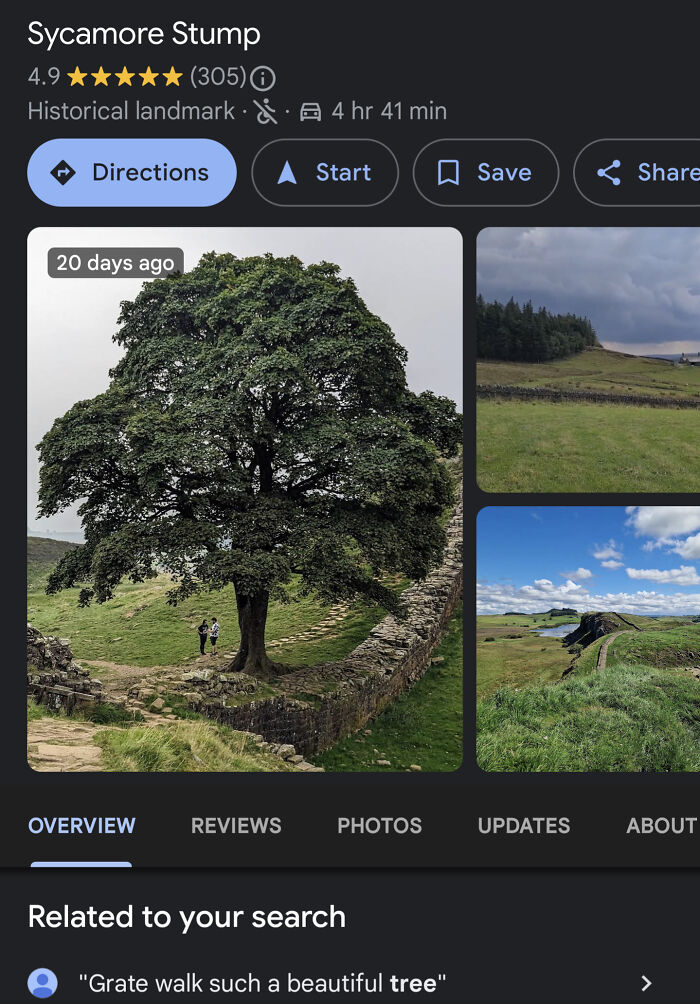The width and height of the screenshot is (700, 1004).
Task: Switch to the Photos tab
Action: coord(379,826)
